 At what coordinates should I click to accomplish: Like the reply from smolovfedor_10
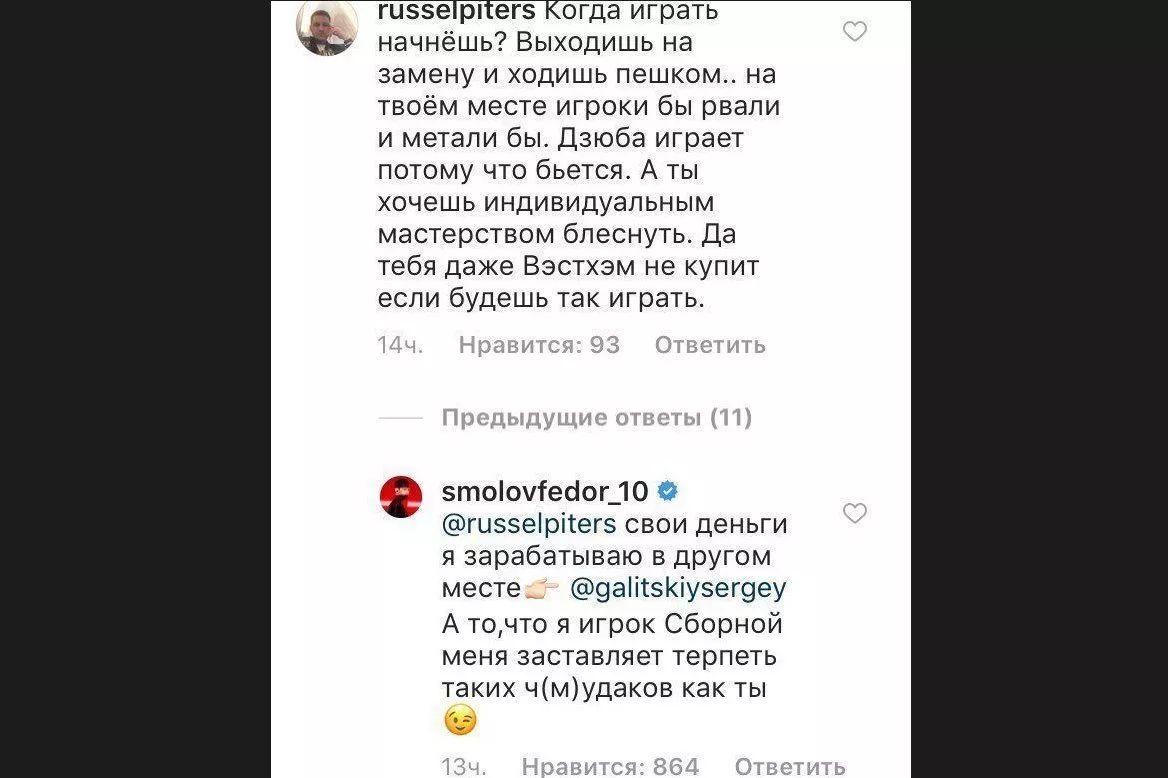coord(854,513)
